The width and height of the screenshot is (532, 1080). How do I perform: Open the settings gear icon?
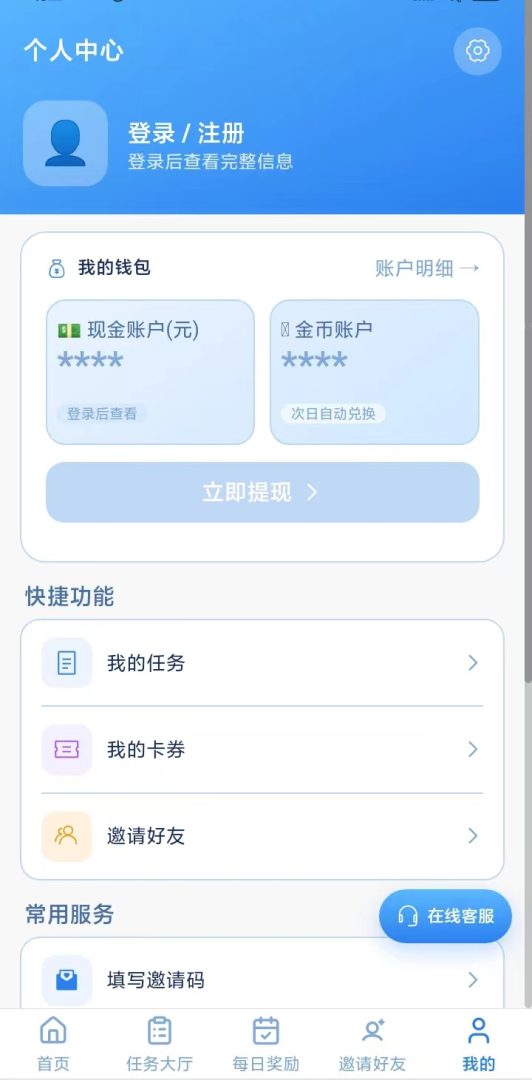pyautogui.click(x=478, y=51)
